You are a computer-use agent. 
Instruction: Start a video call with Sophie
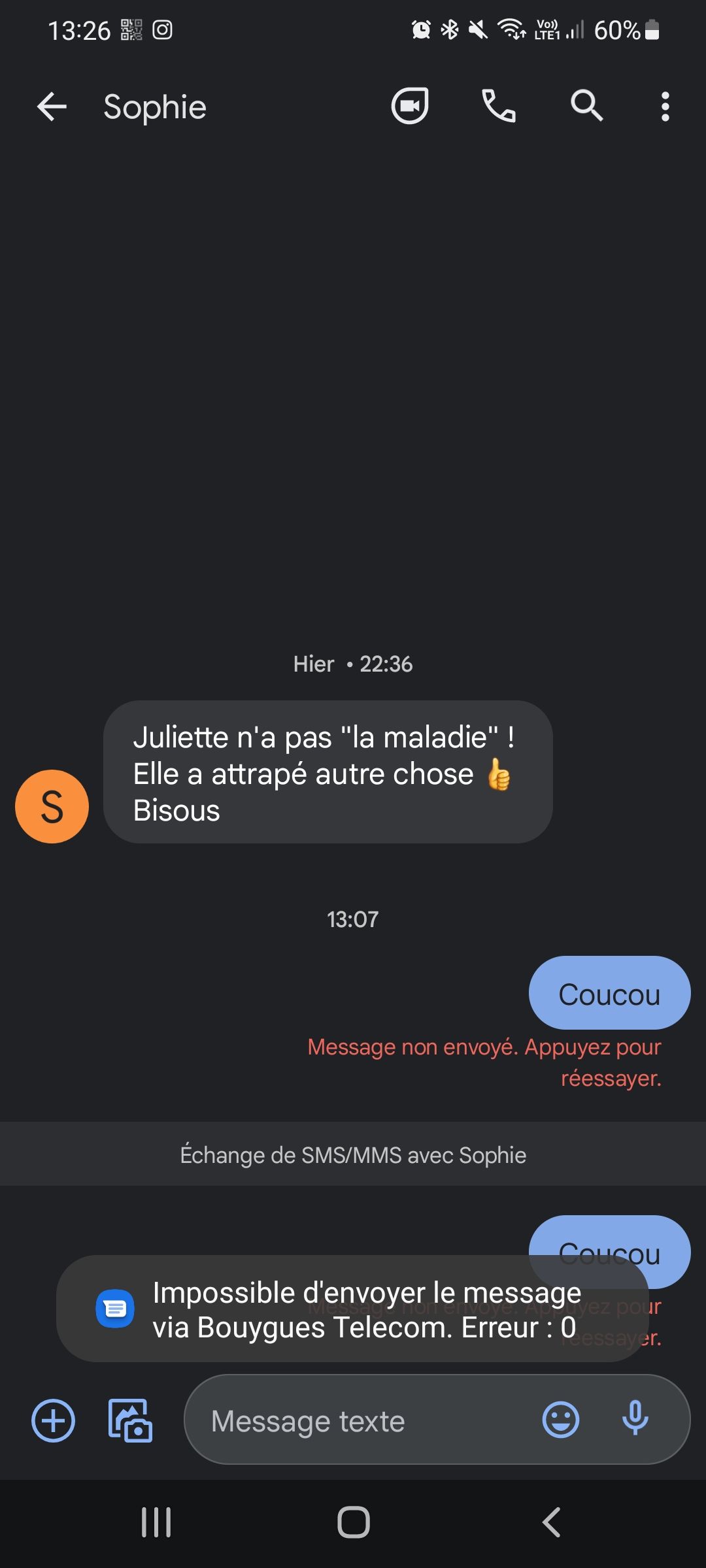(x=410, y=106)
